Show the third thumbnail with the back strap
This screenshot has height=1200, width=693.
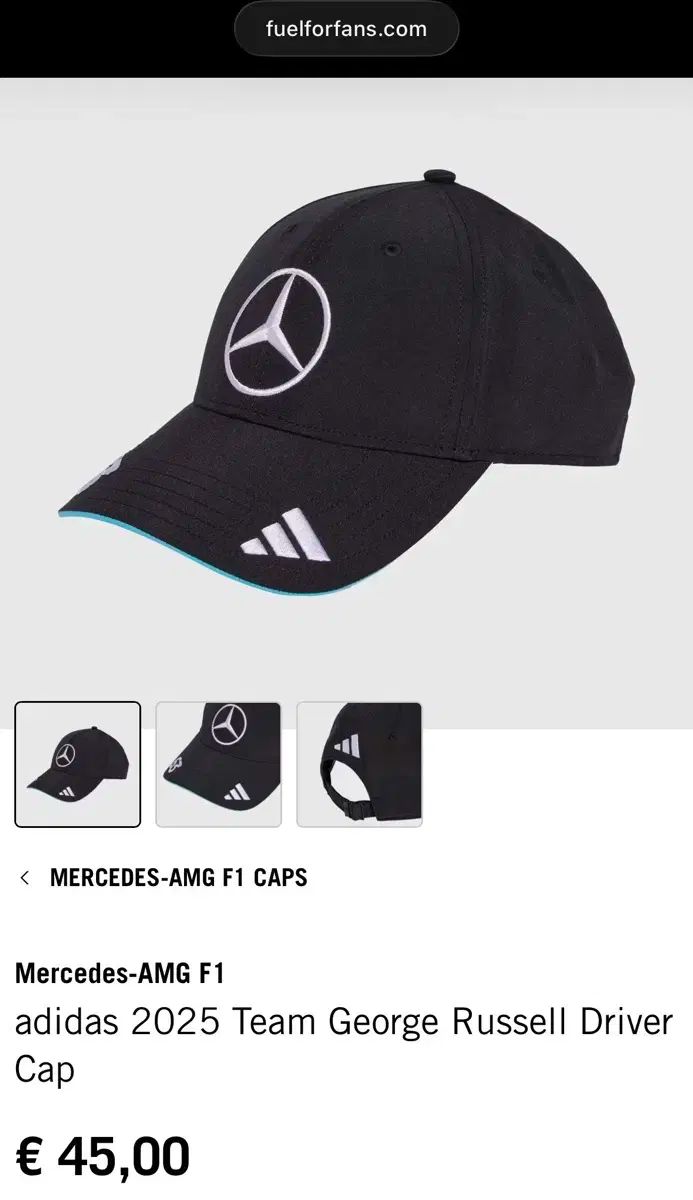point(360,765)
